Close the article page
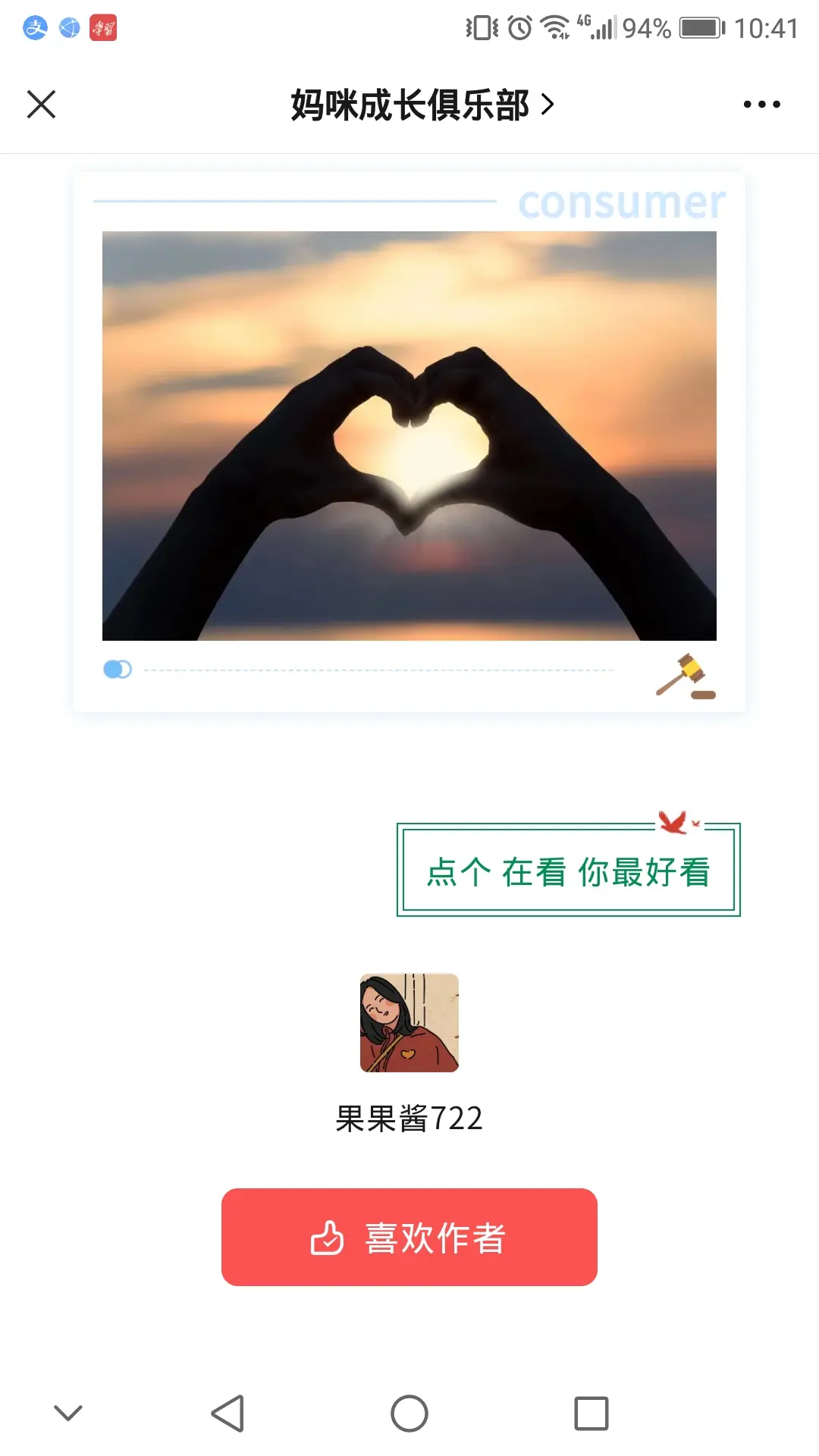 pos(42,105)
